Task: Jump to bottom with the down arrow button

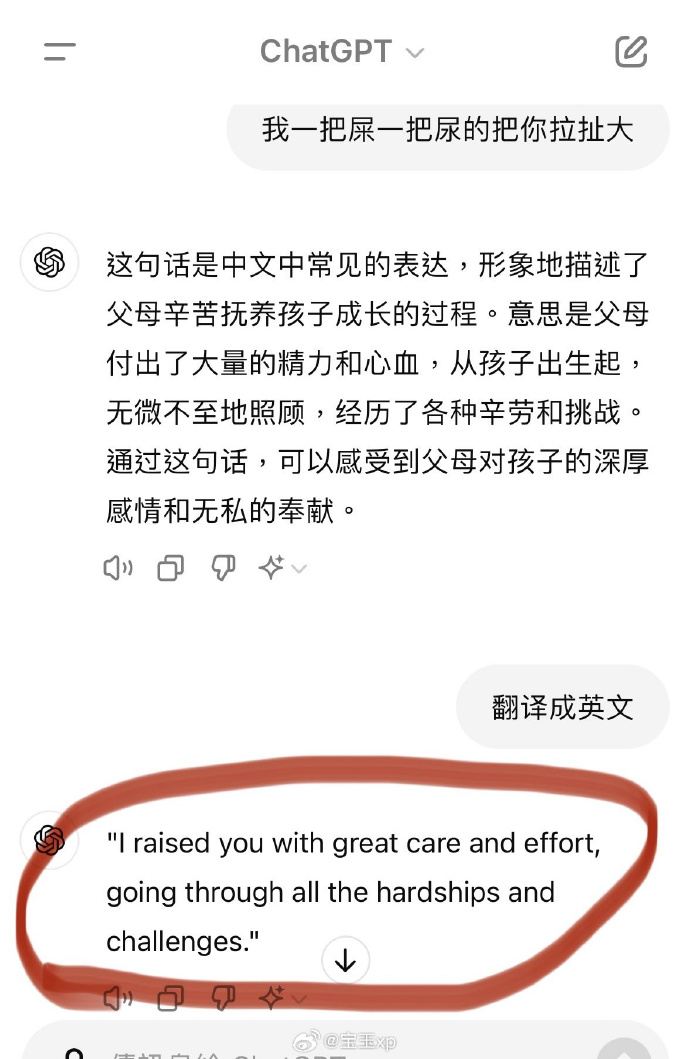Action: pyautogui.click(x=345, y=961)
